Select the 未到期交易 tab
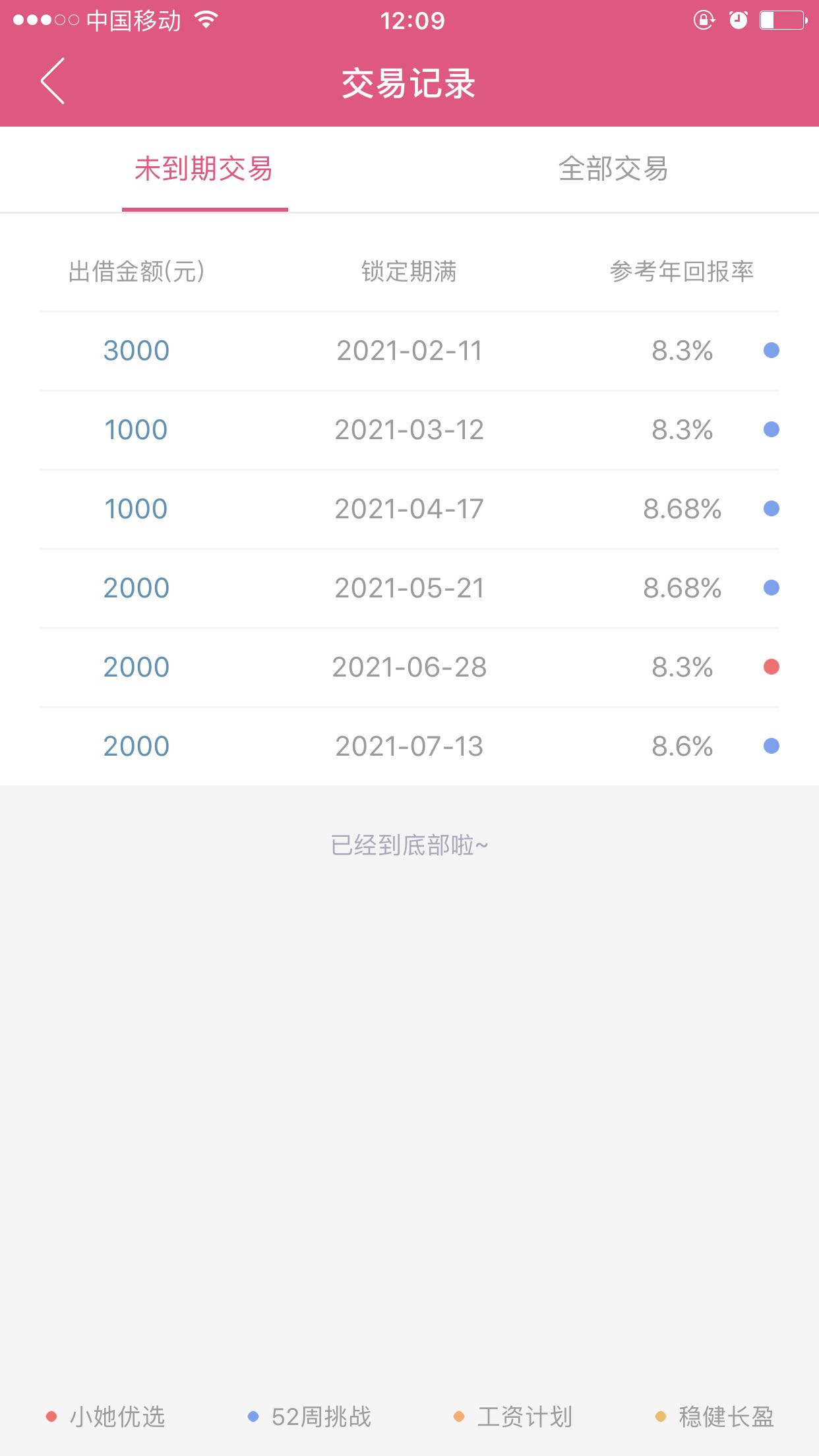 (204, 169)
